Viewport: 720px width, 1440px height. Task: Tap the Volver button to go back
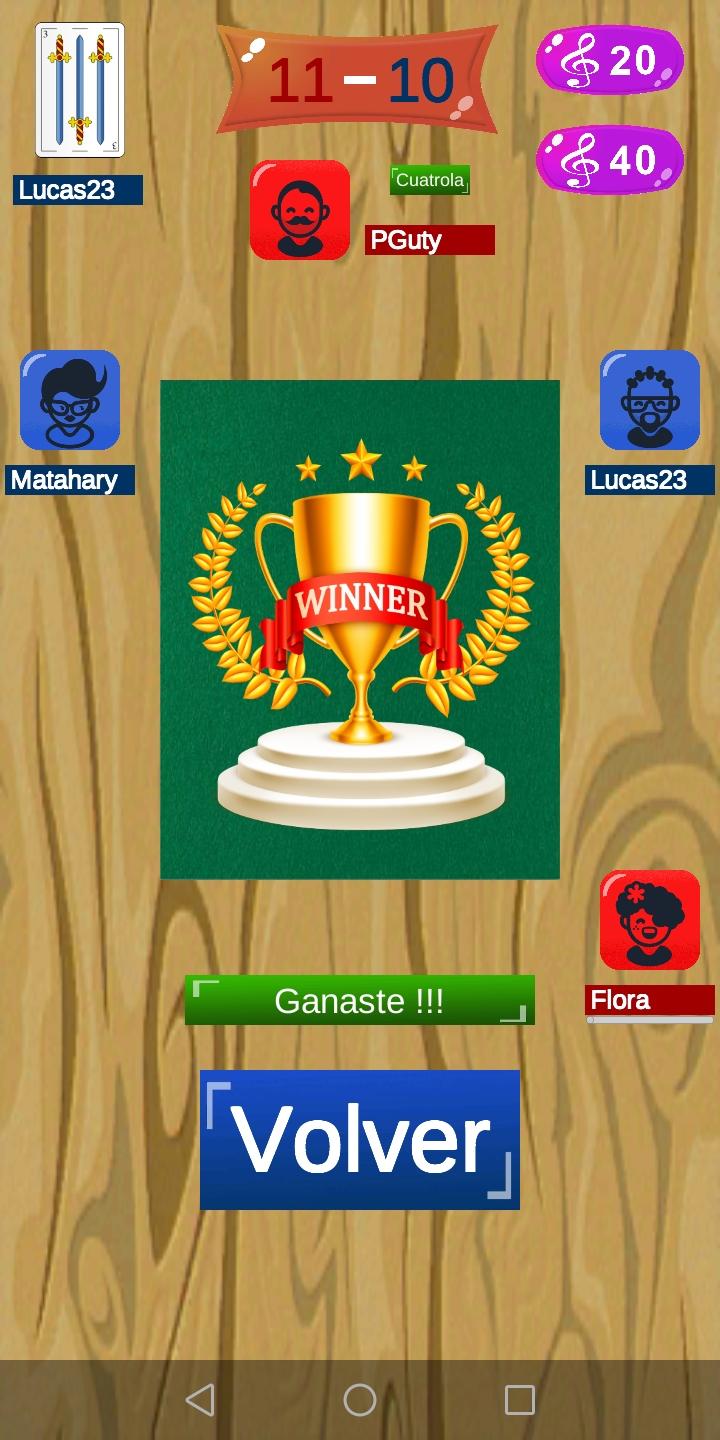coord(360,1140)
